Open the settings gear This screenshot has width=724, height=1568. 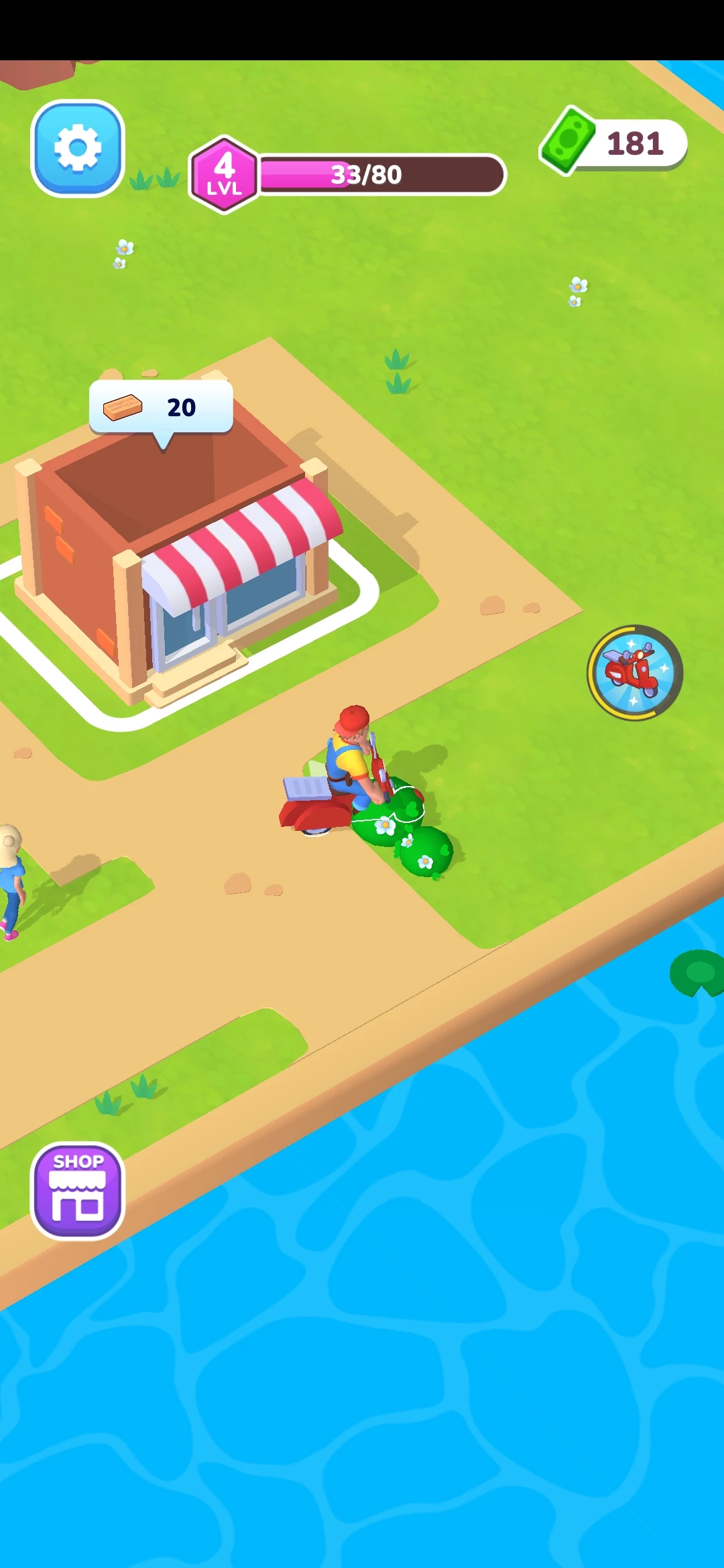tap(78, 148)
